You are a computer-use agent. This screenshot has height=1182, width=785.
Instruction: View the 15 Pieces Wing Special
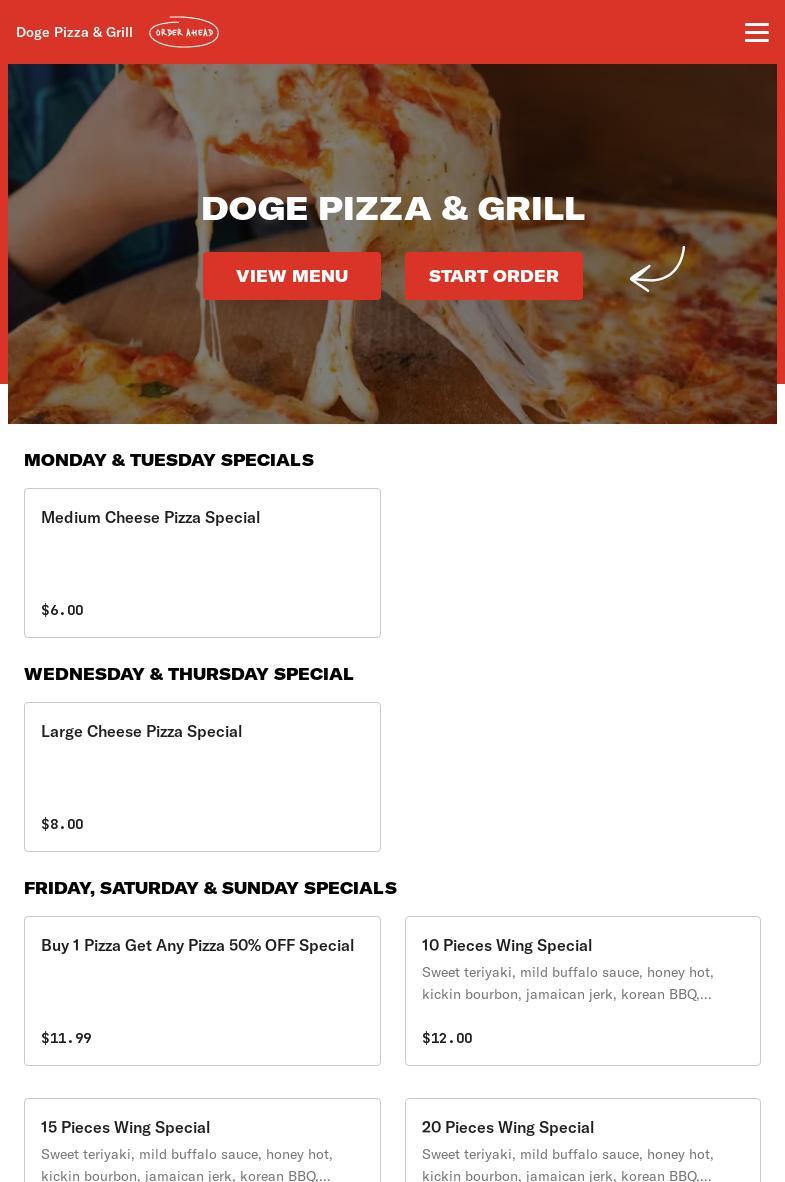(x=202, y=1140)
